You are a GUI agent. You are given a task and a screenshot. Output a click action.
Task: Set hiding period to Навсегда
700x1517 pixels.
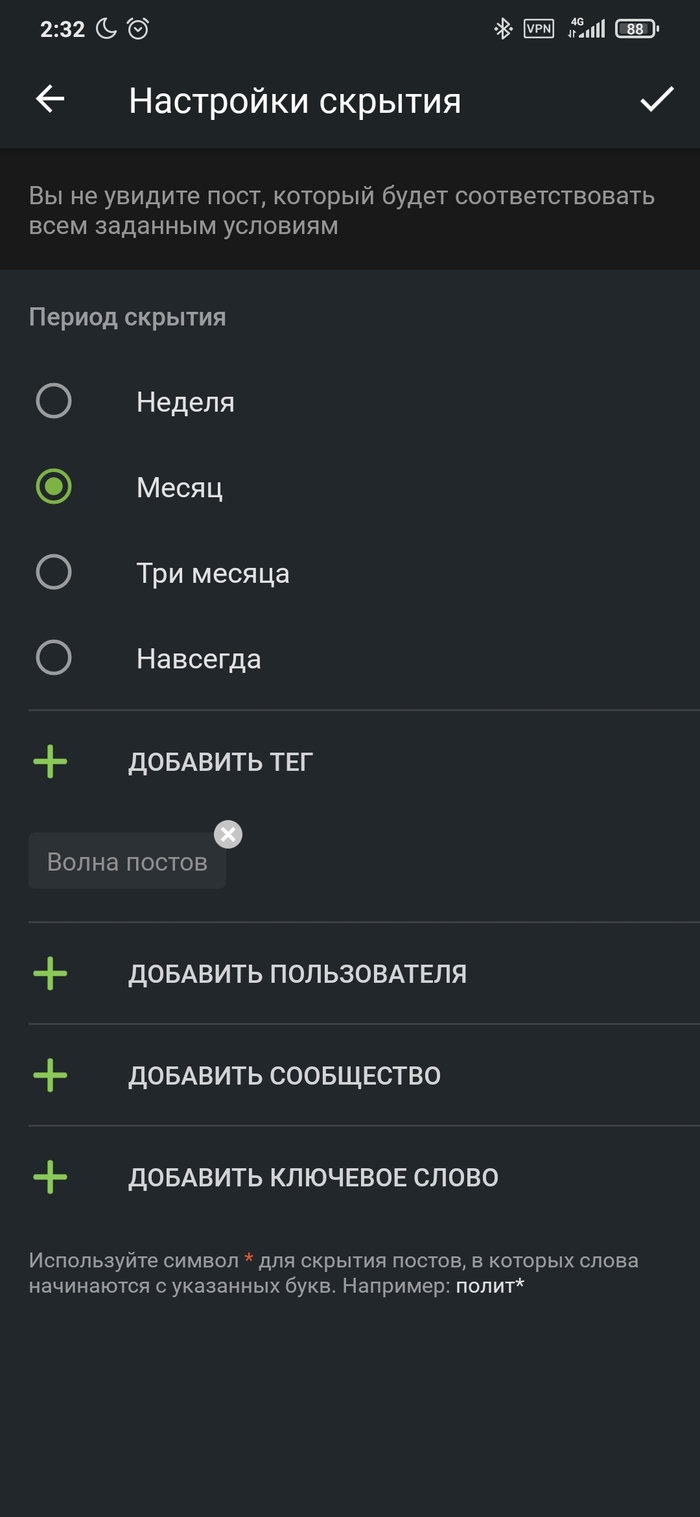(54, 658)
